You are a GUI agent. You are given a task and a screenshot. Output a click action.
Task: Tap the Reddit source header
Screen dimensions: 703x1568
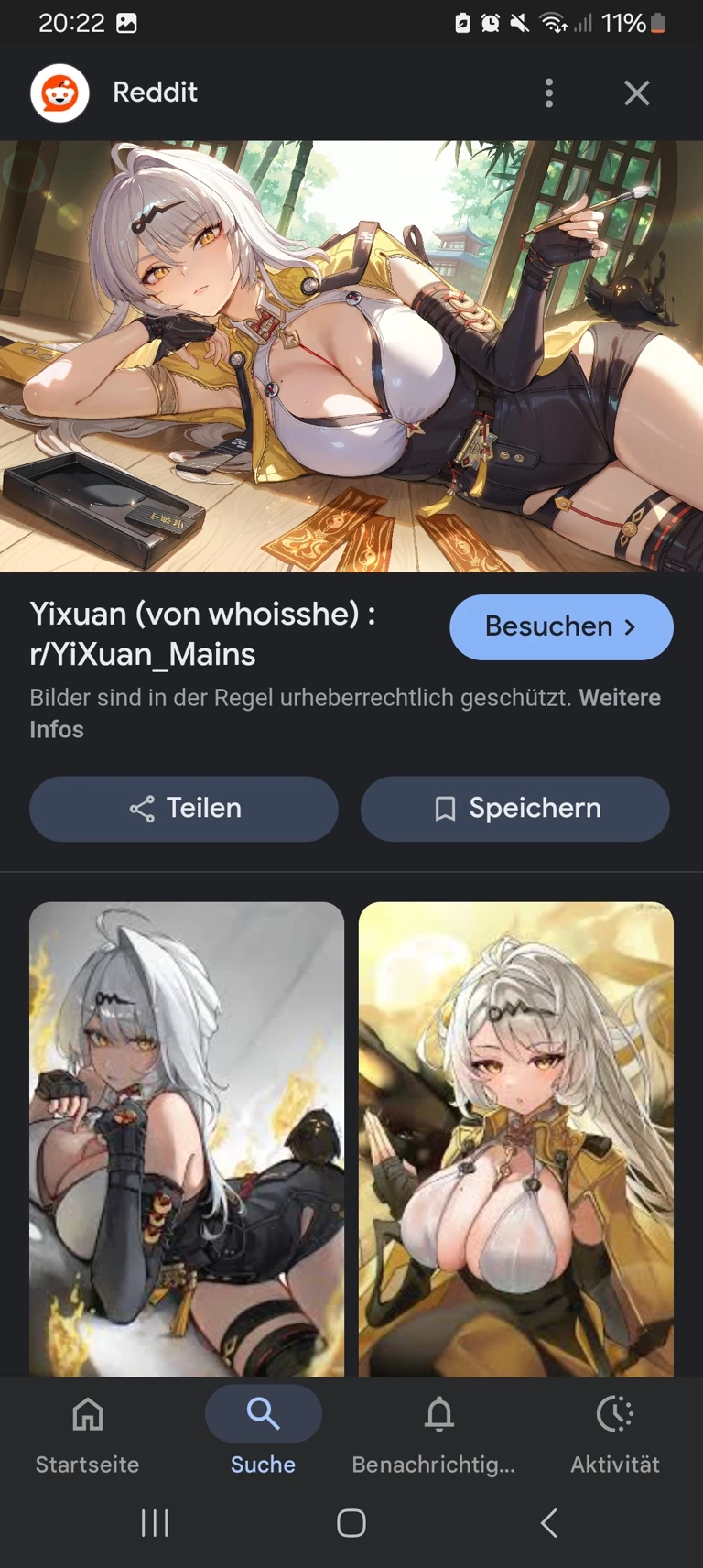pos(154,93)
